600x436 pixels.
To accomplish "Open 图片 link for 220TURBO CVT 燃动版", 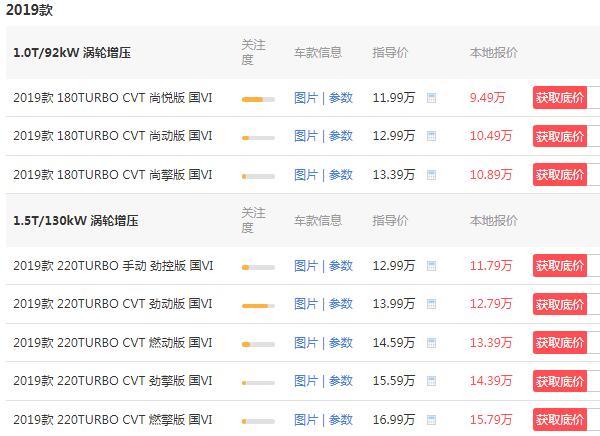I will pos(305,343).
